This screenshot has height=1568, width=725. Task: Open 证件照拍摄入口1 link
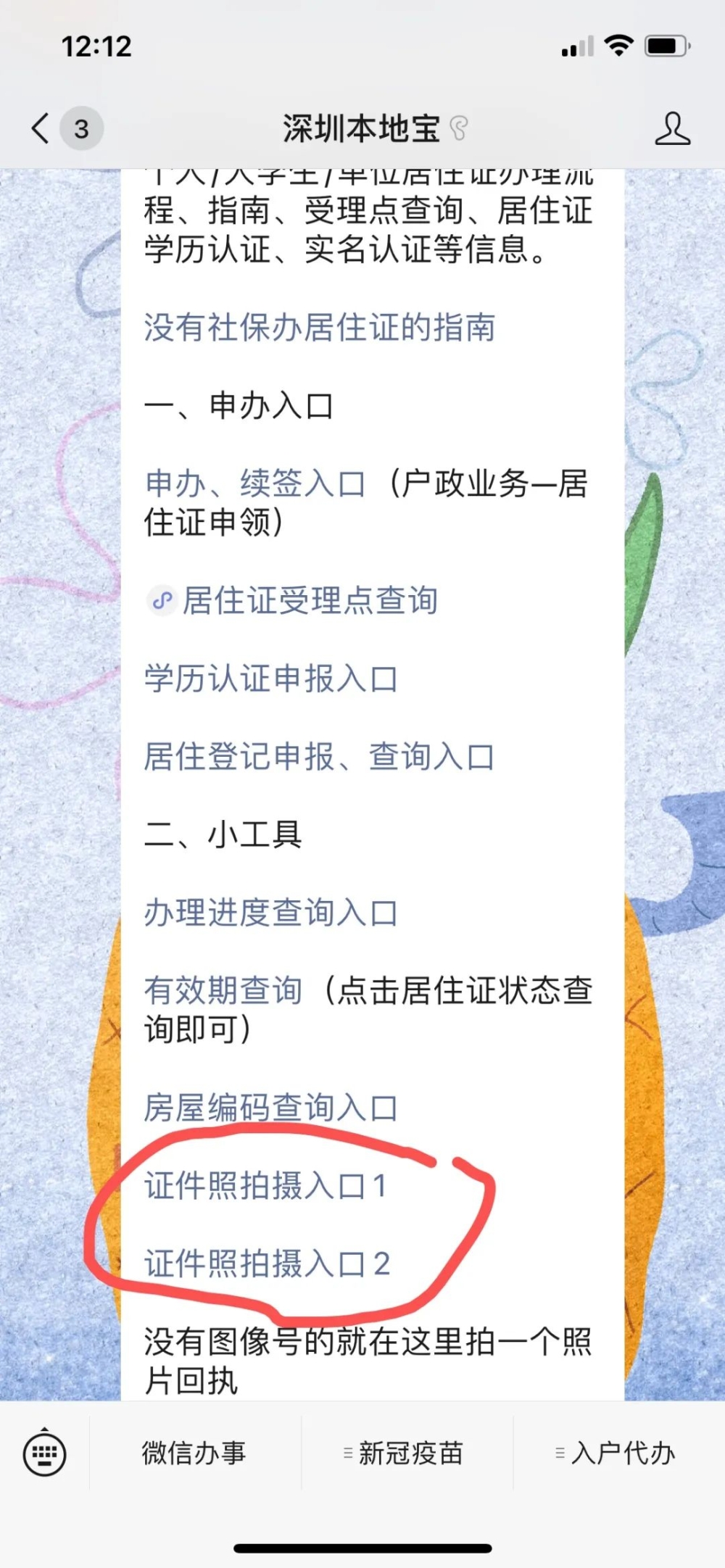pyautogui.click(x=265, y=1186)
